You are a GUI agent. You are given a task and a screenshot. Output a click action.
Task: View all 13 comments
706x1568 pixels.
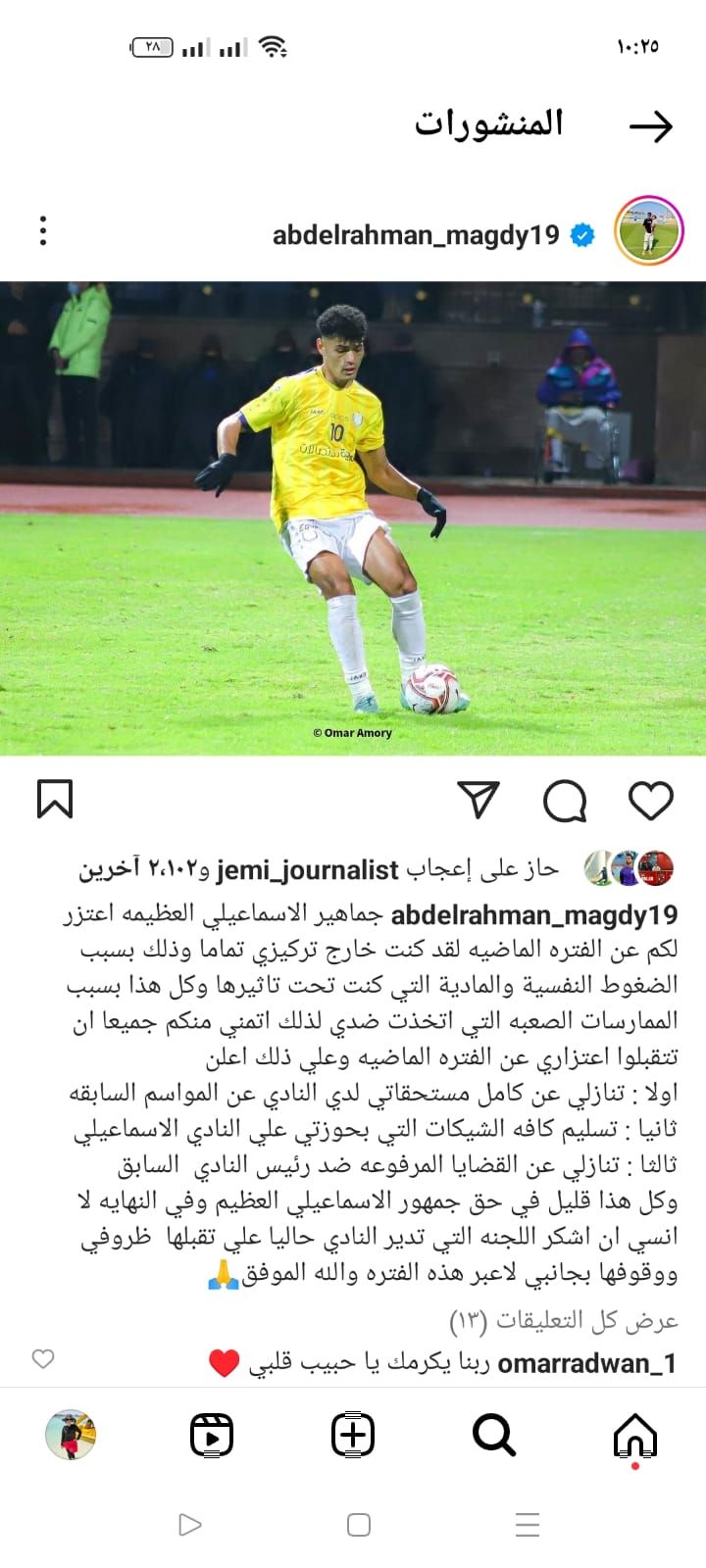pos(564,1321)
